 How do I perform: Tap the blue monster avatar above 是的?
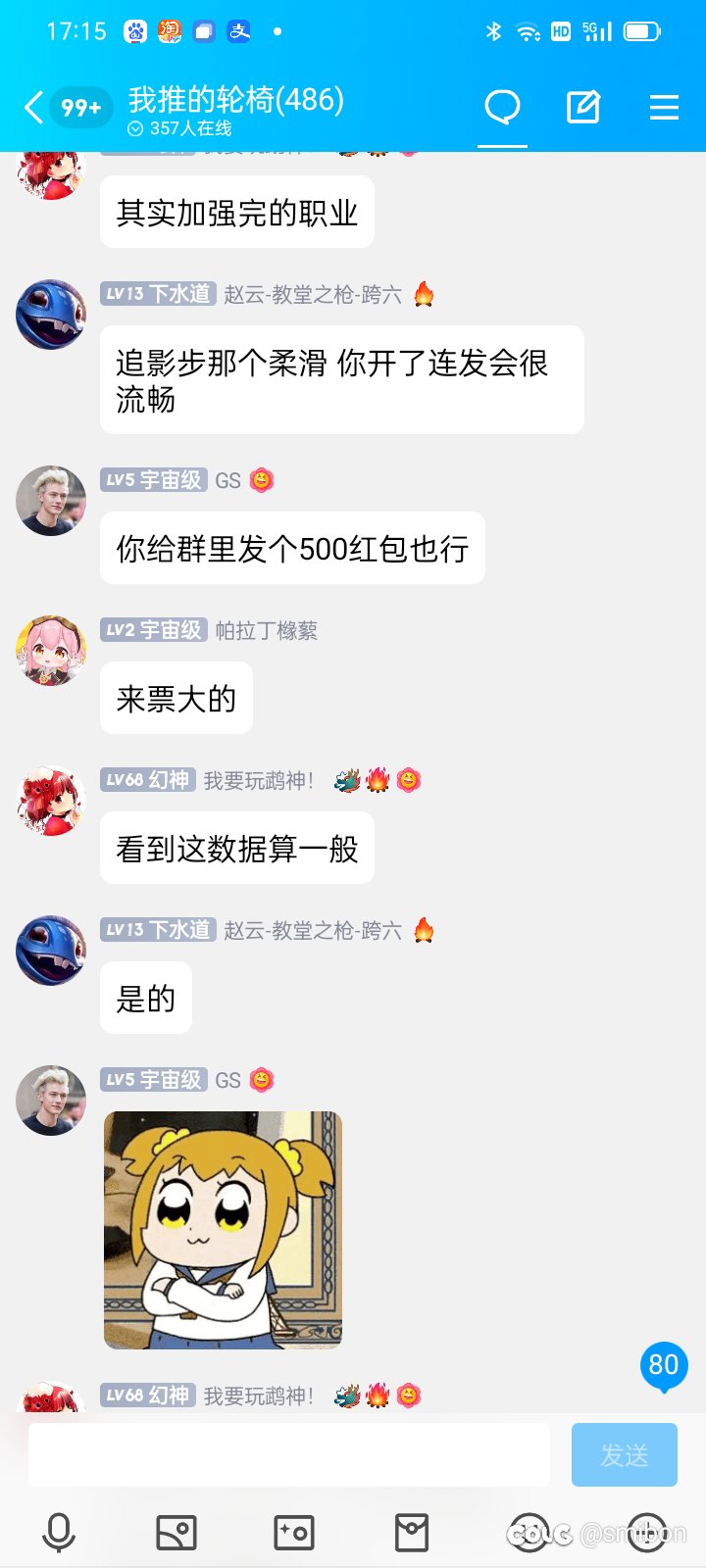click(x=51, y=951)
